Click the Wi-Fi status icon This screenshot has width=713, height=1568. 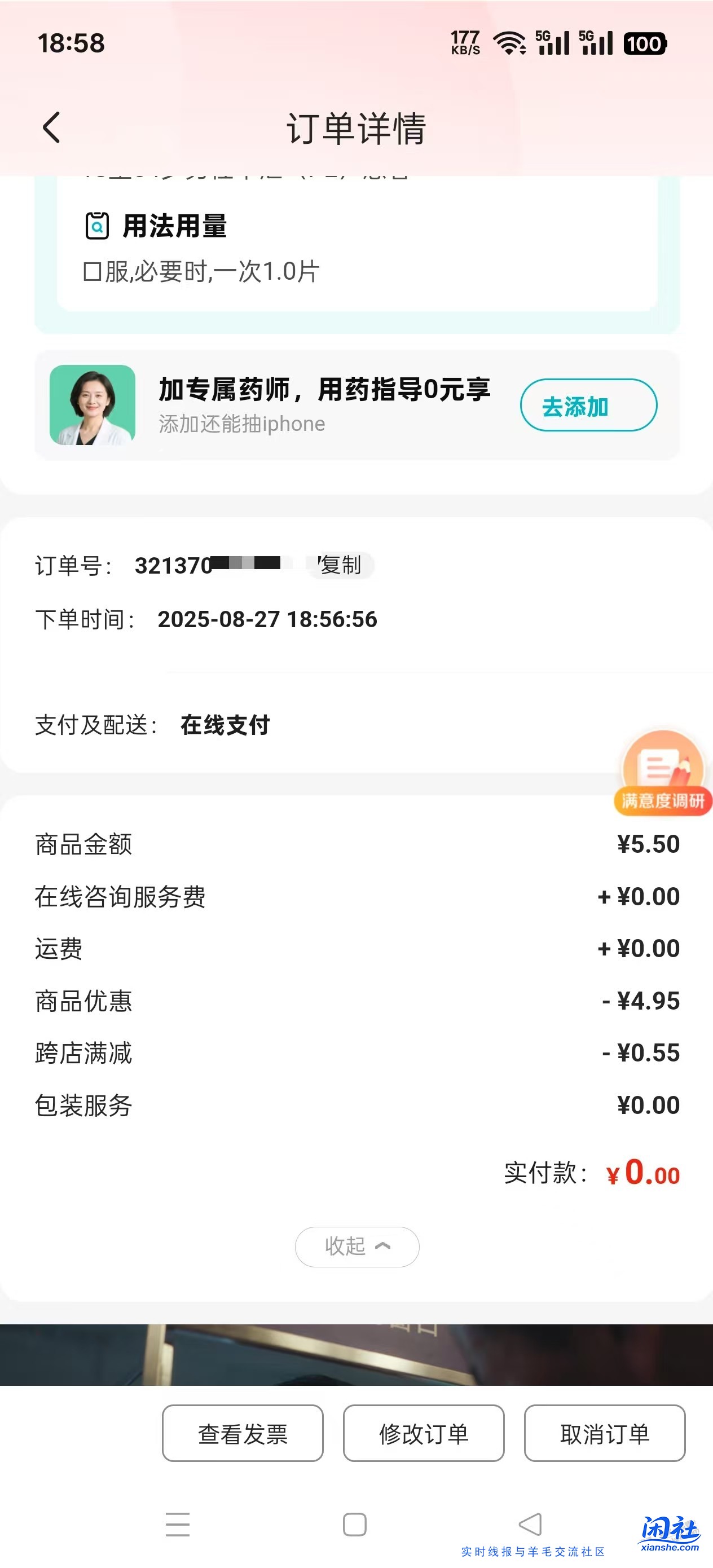509,43
